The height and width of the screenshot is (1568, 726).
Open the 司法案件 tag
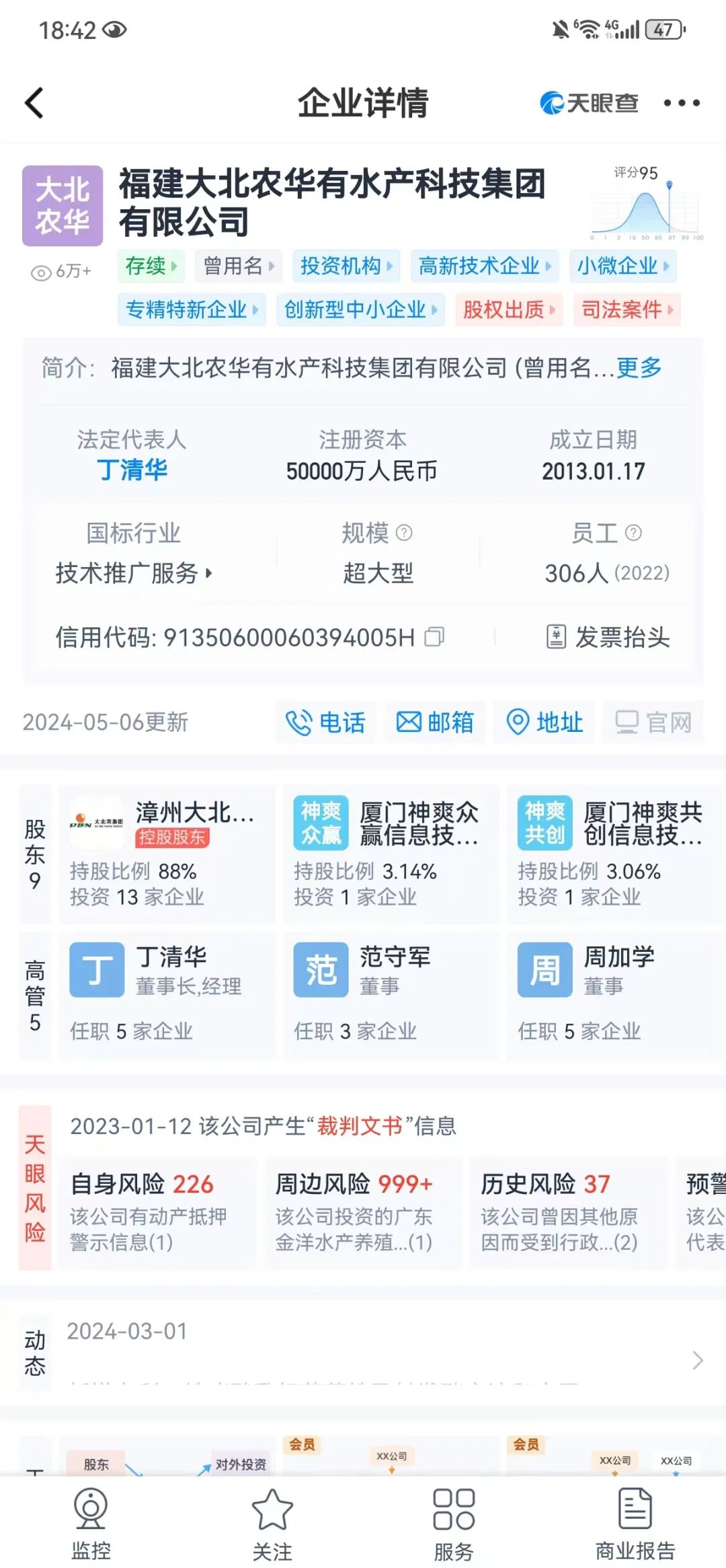tap(627, 309)
